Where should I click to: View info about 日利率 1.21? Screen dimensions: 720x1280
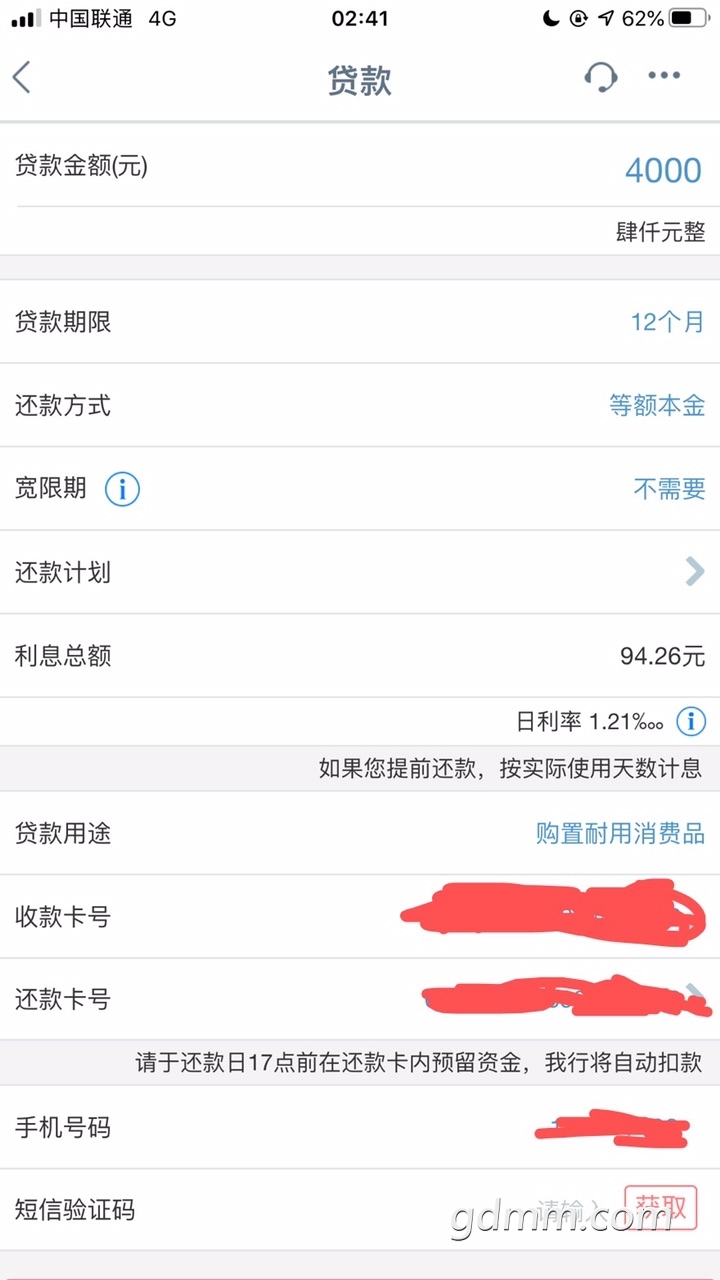(691, 720)
